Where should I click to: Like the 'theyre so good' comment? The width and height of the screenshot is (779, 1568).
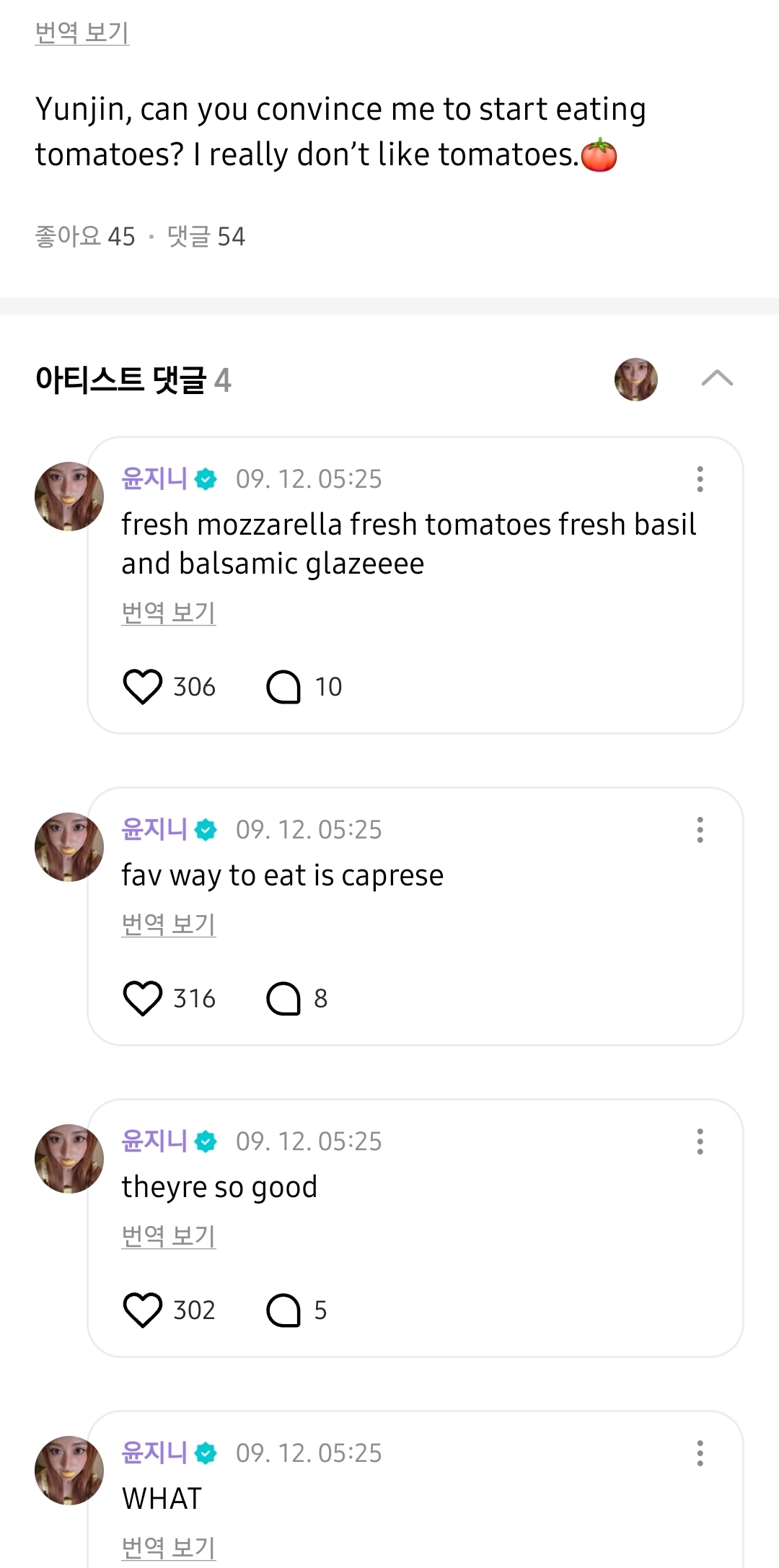coord(143,1310)
